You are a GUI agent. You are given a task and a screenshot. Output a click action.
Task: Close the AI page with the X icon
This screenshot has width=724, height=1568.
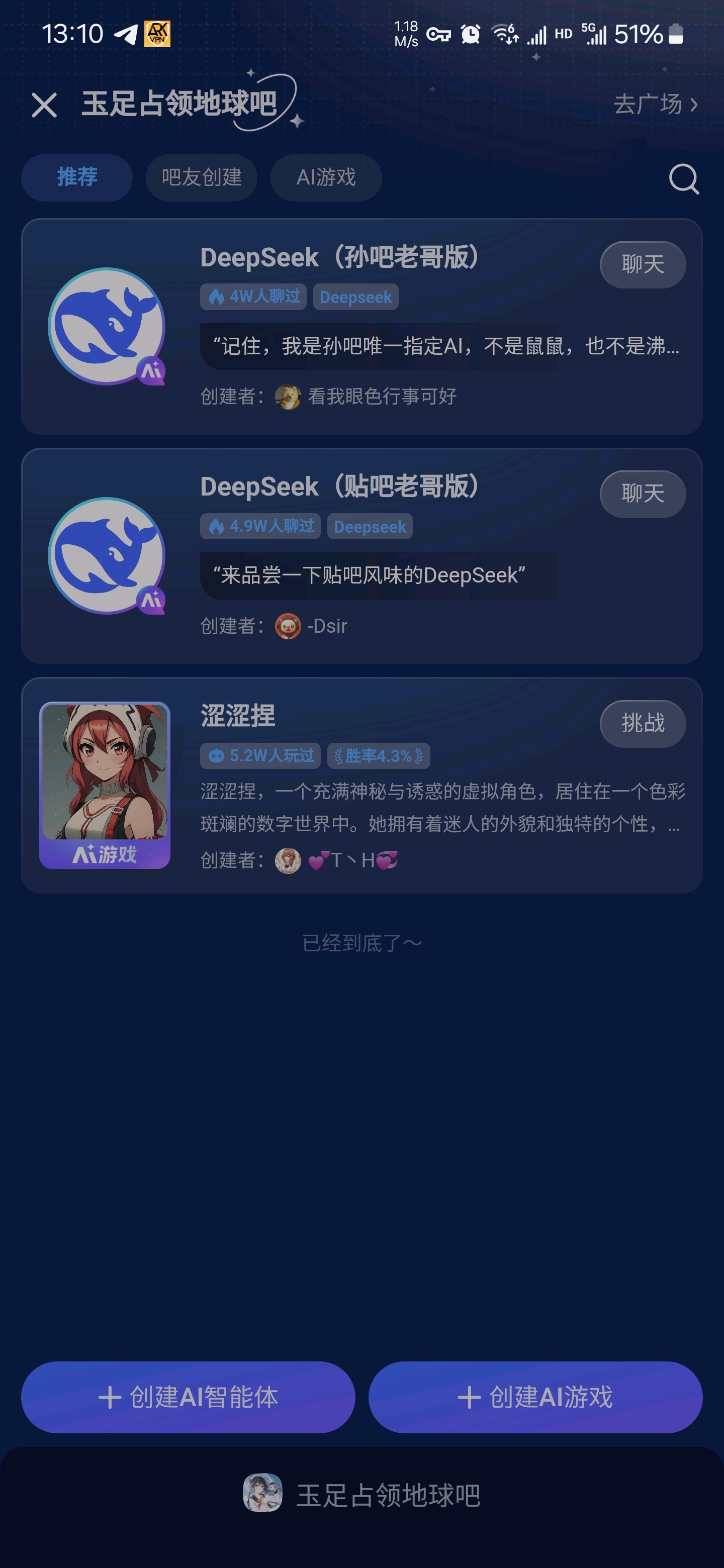click(44, 105)
